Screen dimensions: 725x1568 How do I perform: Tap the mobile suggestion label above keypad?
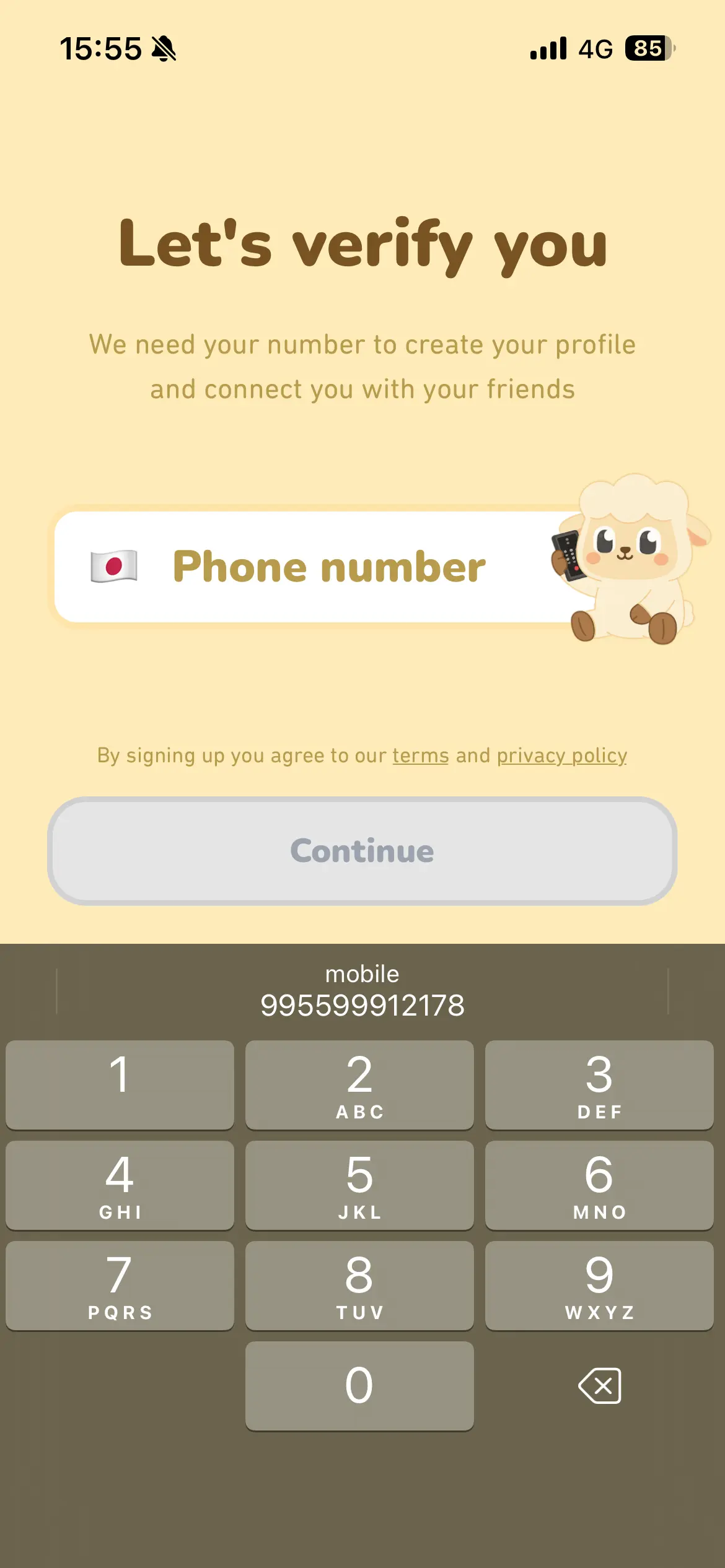[362, 973]
